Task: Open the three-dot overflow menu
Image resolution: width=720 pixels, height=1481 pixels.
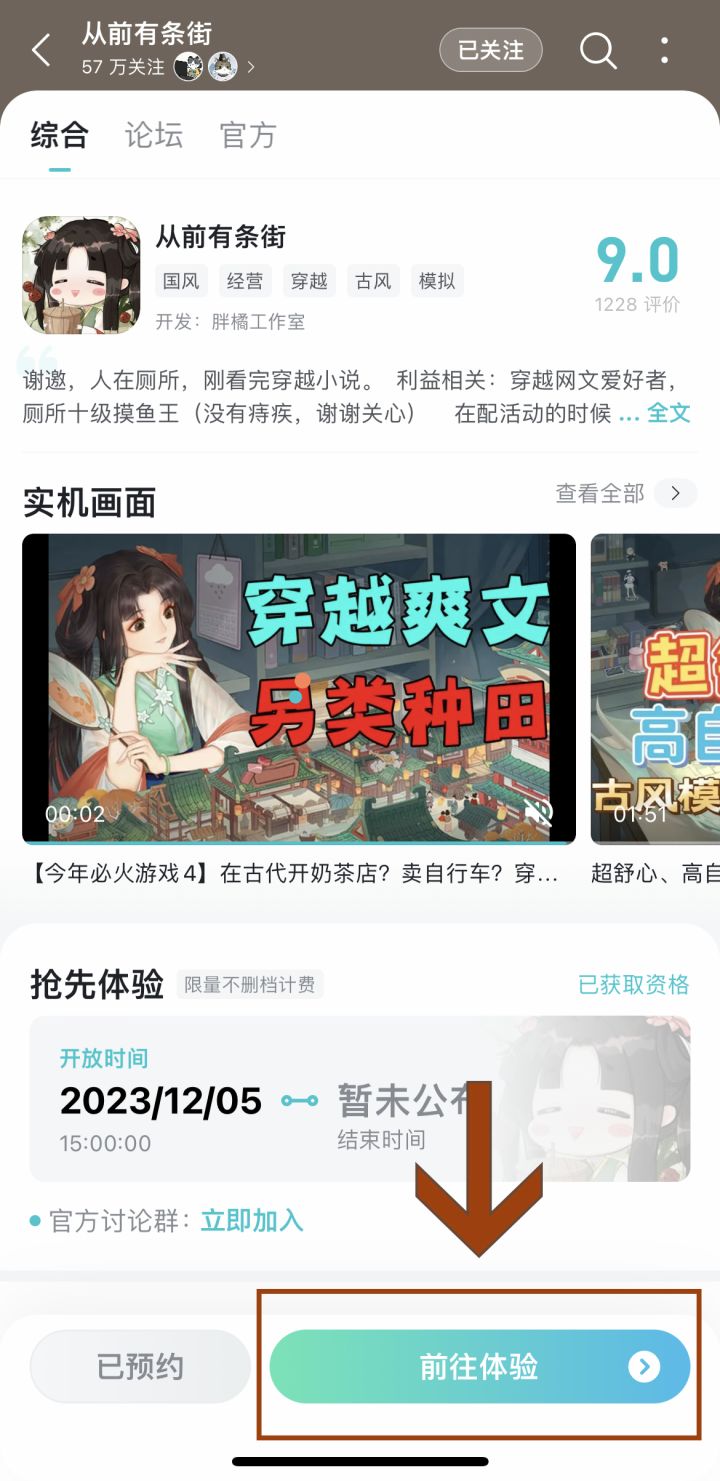Action: pyautogui.click(x=665, y=51)
